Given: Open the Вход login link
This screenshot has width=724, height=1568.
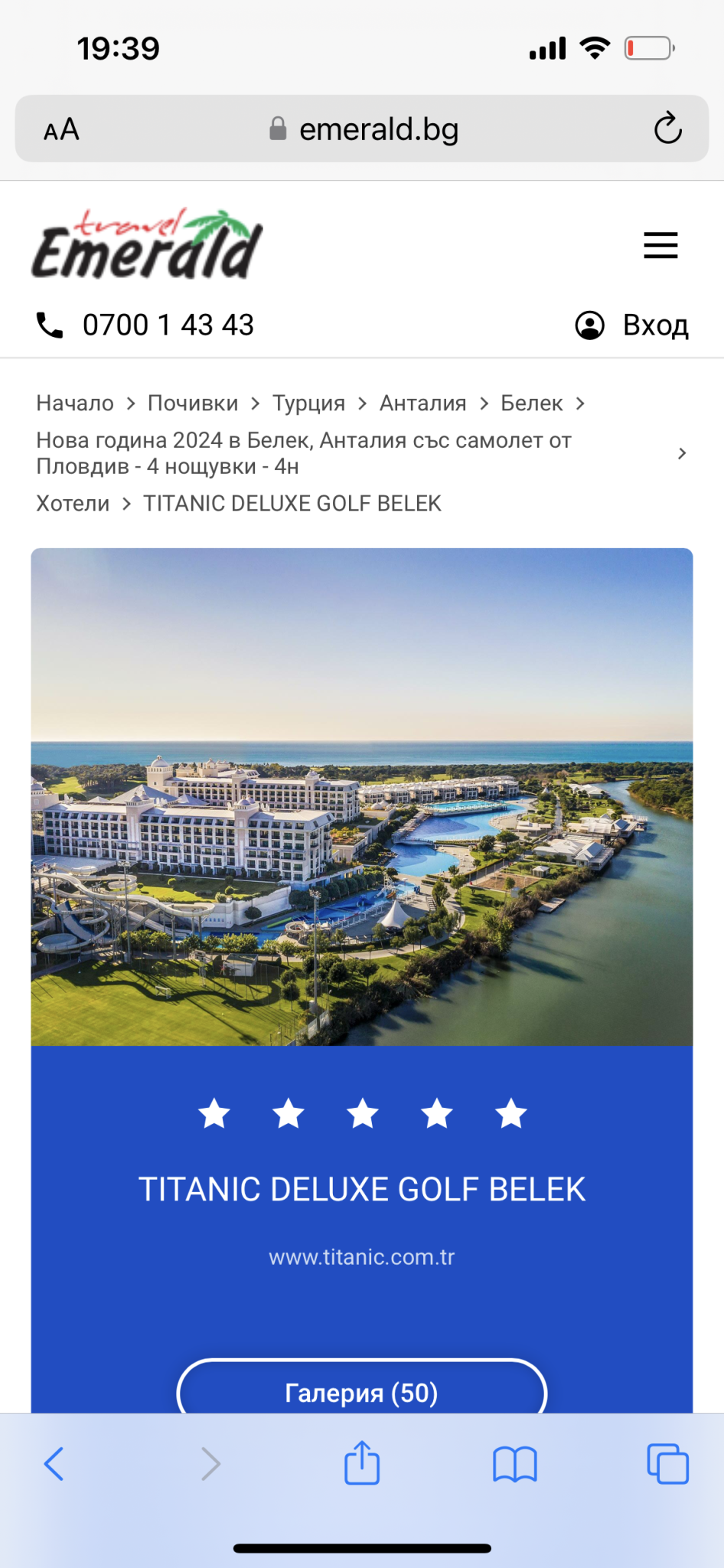Looking at the screenshot, I should (x=632, y=325).
